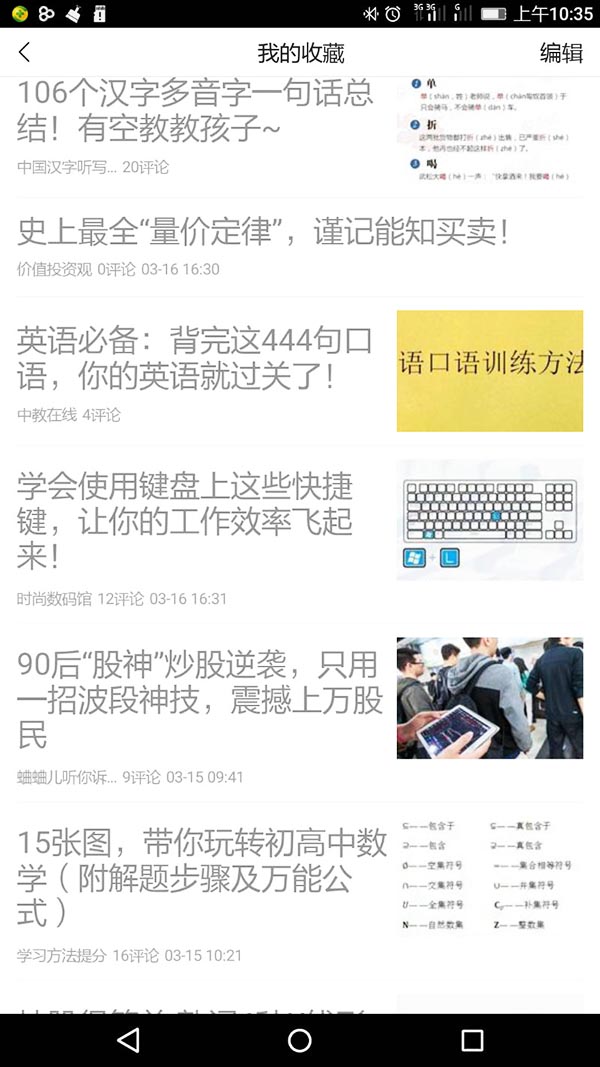Image resolution: width=600 pixels, height=1067 pixels.
Task: Open recent apps from navigation bar
Action: pos(472,1040)
